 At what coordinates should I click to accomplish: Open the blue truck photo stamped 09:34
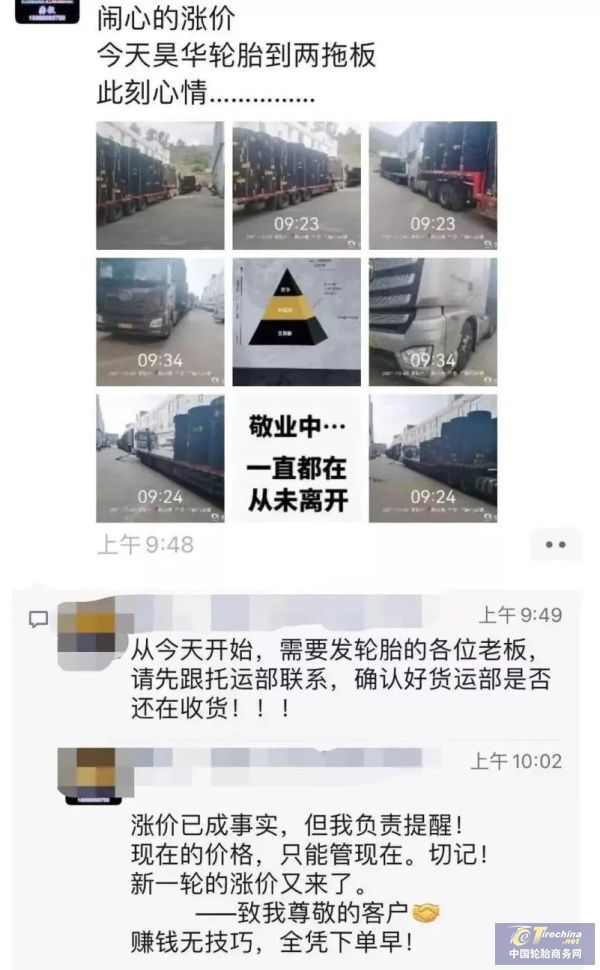click(160, 322)
